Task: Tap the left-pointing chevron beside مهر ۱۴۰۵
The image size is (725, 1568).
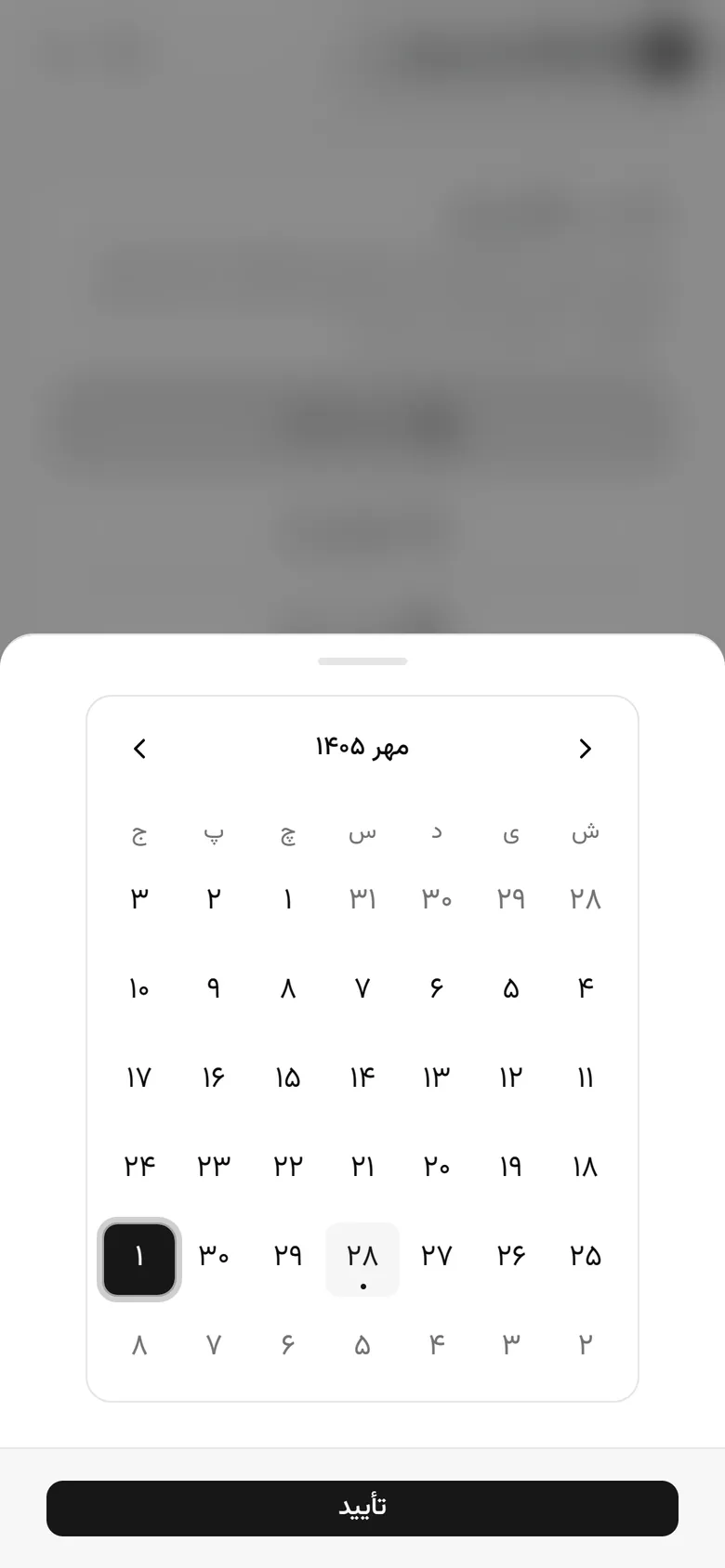Action: 139,749
